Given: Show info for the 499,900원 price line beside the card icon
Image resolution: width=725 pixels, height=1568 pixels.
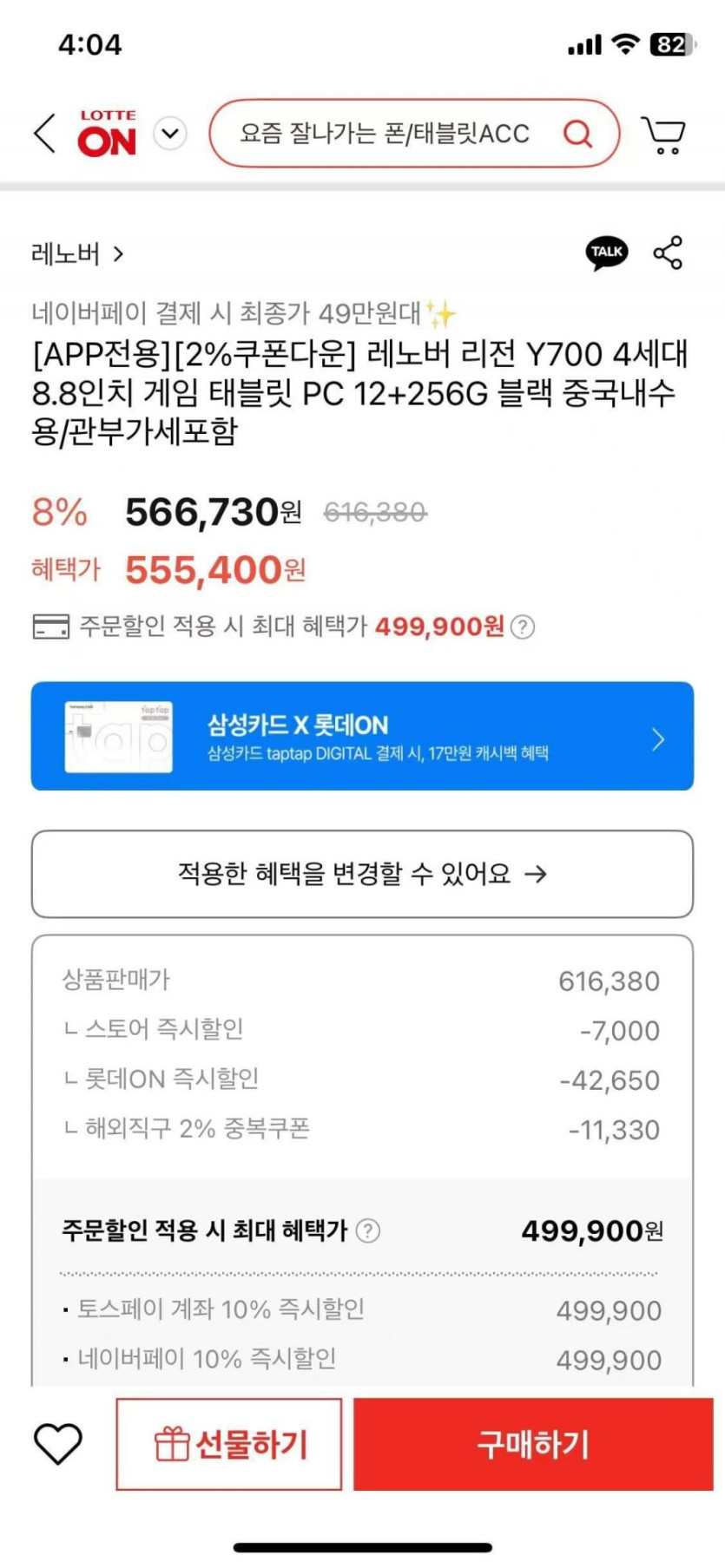Looking at the screenshot, I should point(523,627).
